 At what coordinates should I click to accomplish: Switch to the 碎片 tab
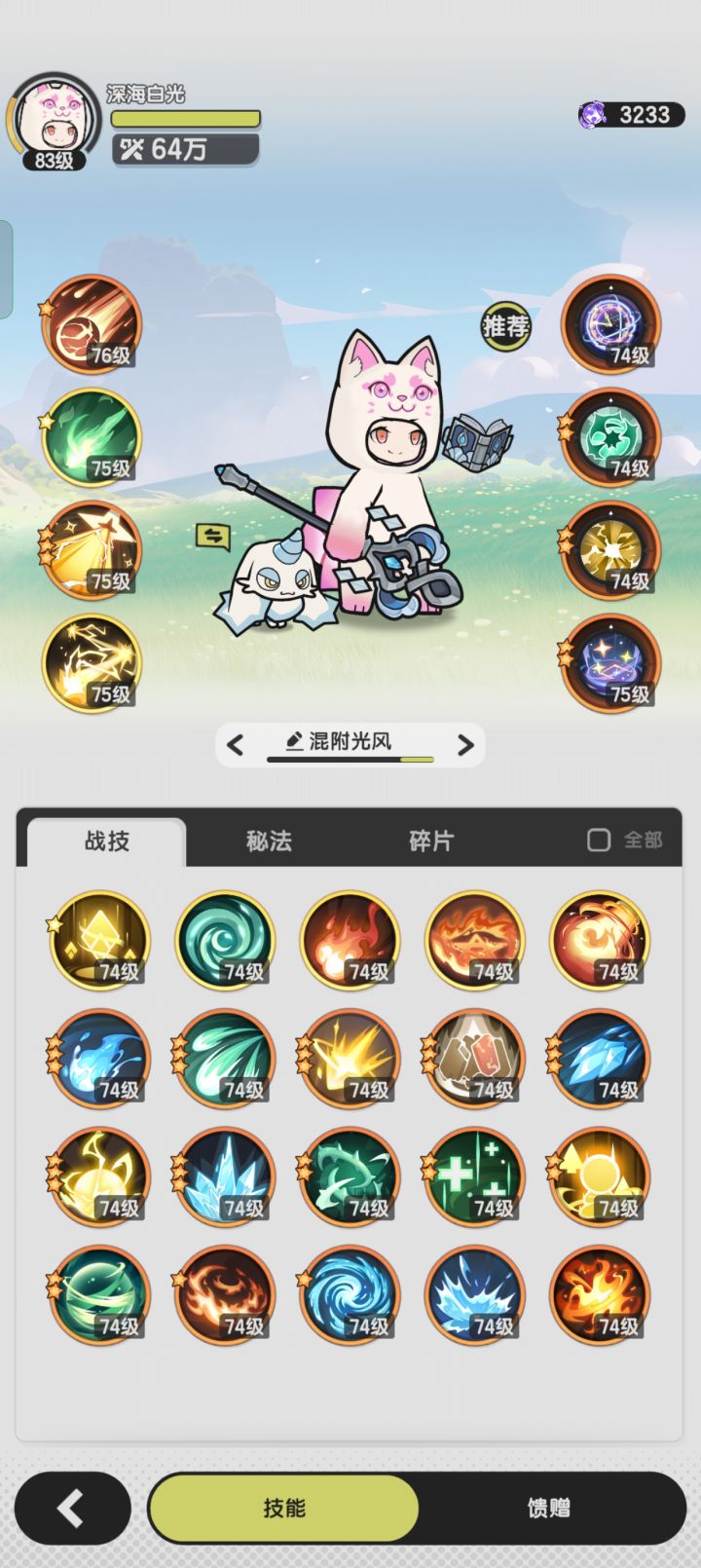(x=430, y=840)
